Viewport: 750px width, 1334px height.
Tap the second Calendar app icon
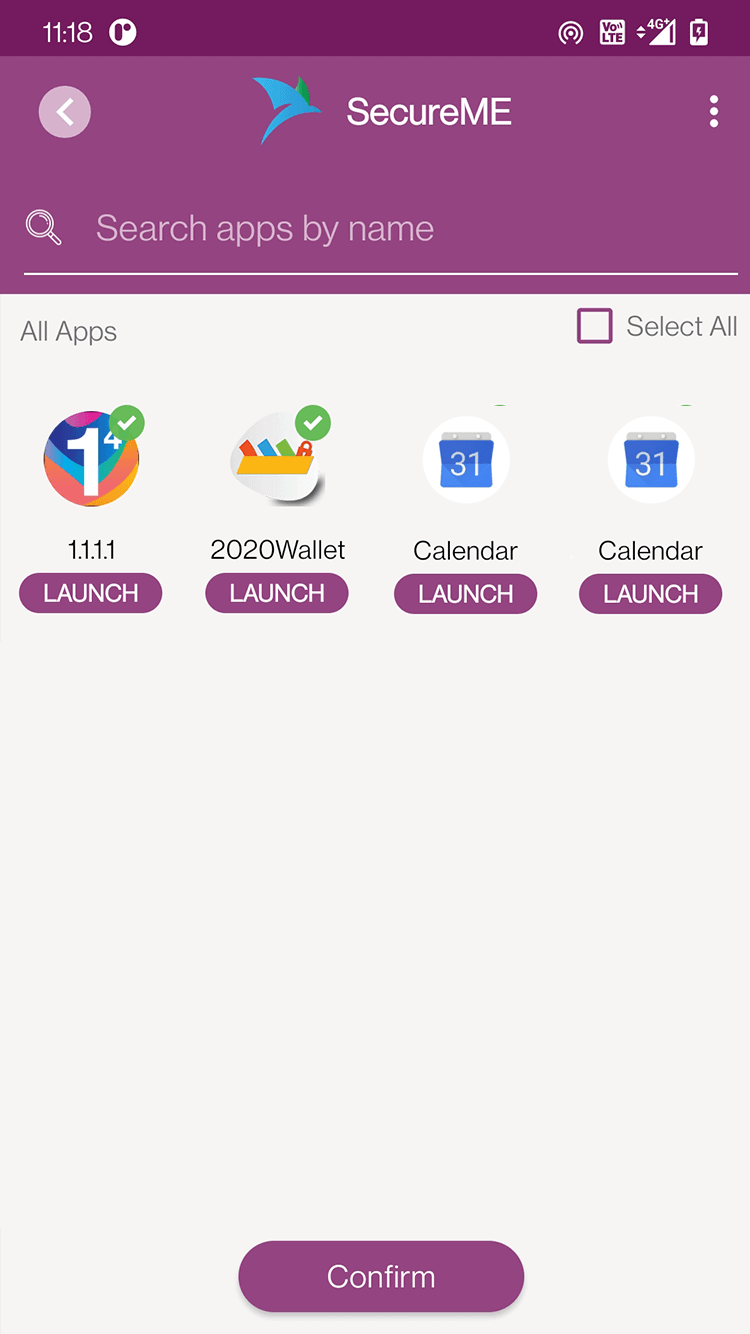point(650,459)
